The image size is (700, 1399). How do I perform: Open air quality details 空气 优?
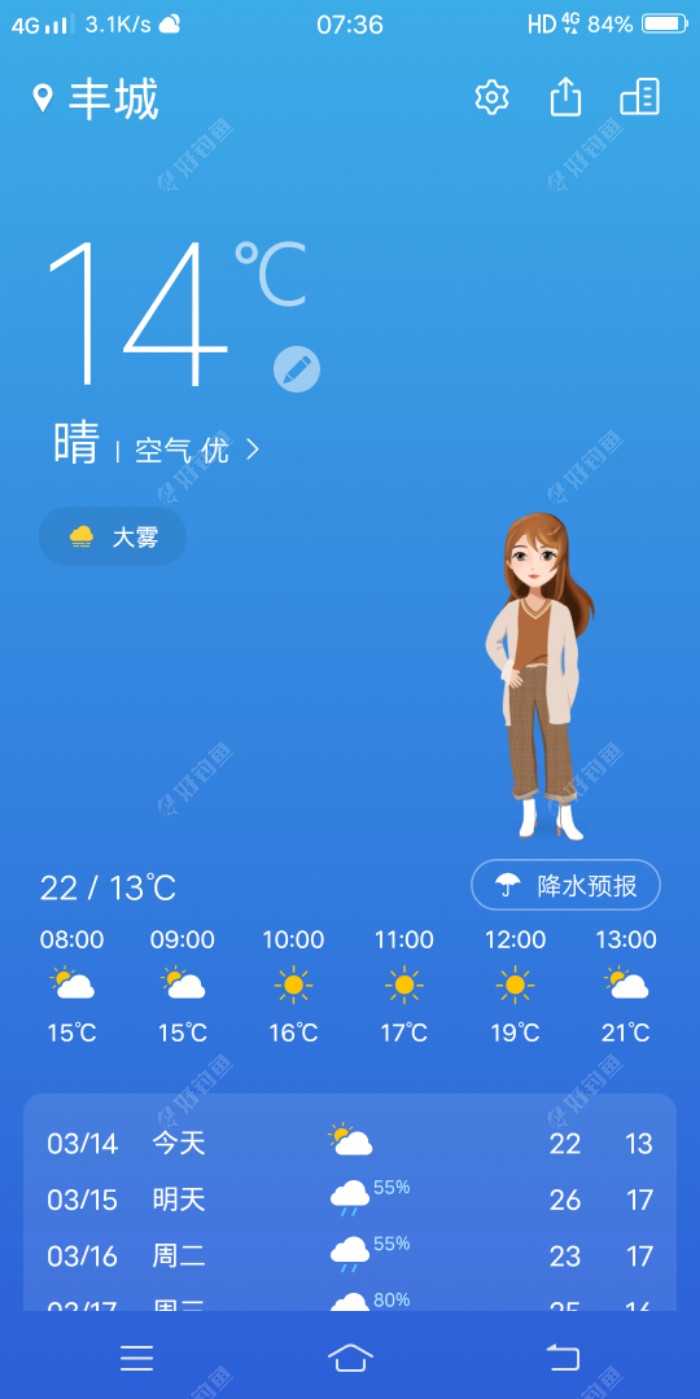pos(196,451)
